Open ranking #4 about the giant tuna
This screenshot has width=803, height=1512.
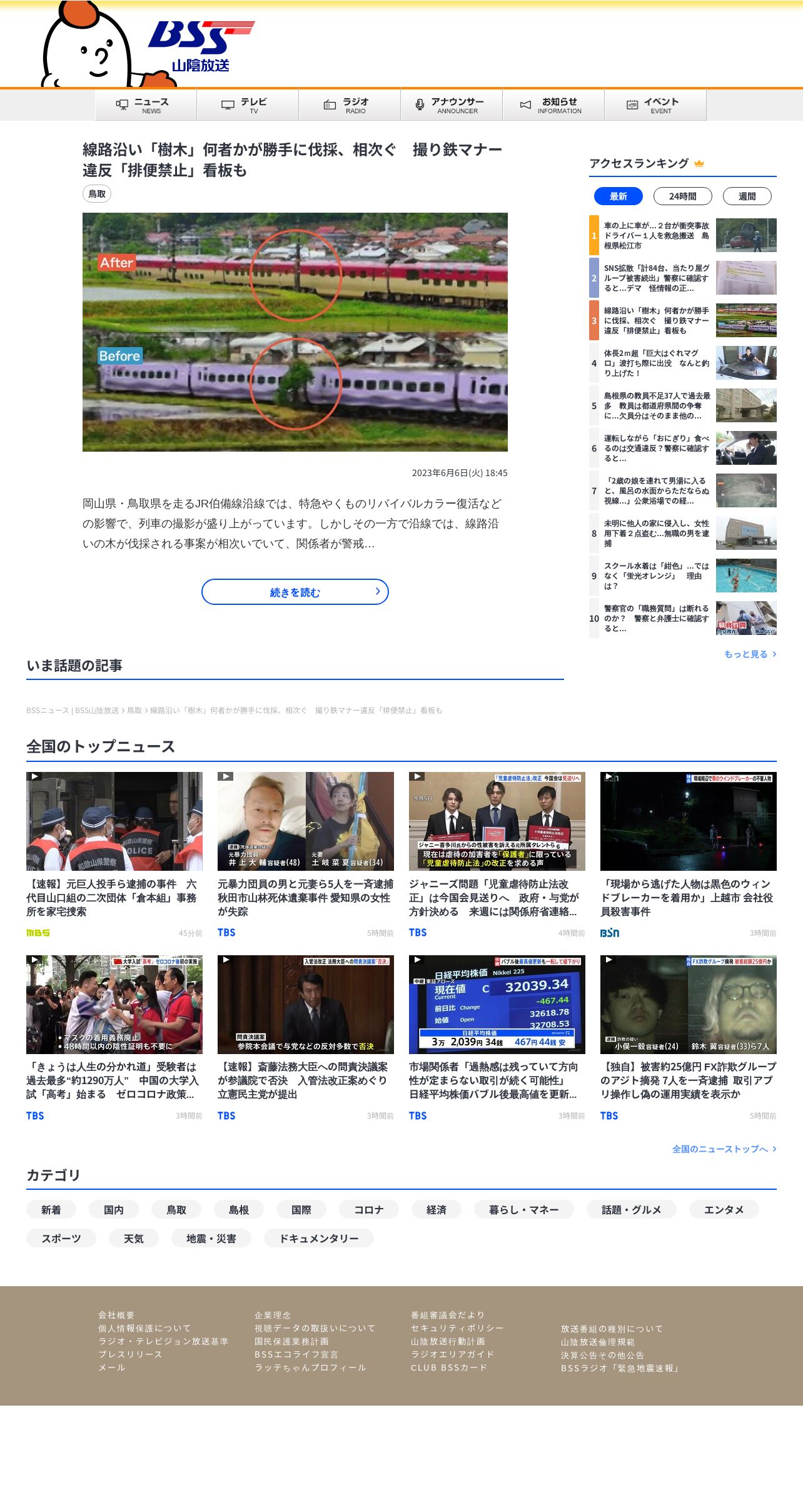click(656, 363)
